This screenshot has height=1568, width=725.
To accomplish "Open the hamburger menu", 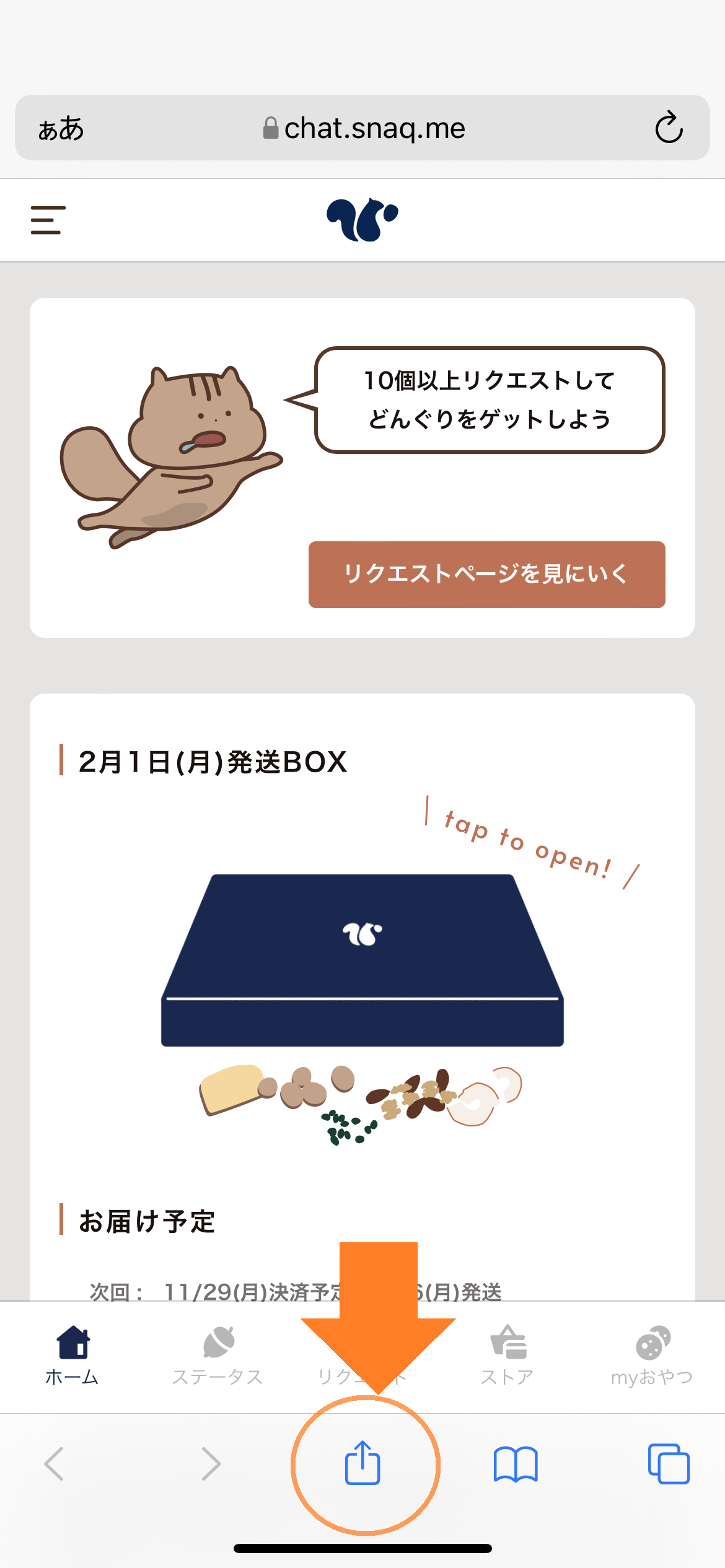I will [48, 220].
